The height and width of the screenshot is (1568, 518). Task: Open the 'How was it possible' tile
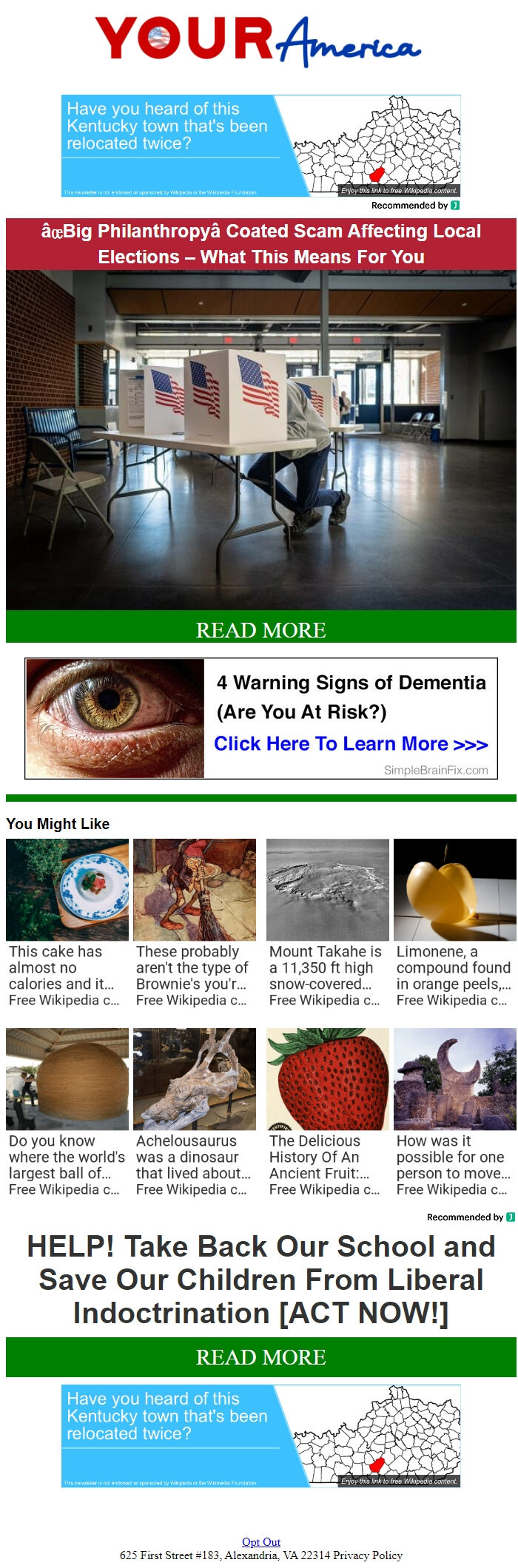click(454, 1112)
